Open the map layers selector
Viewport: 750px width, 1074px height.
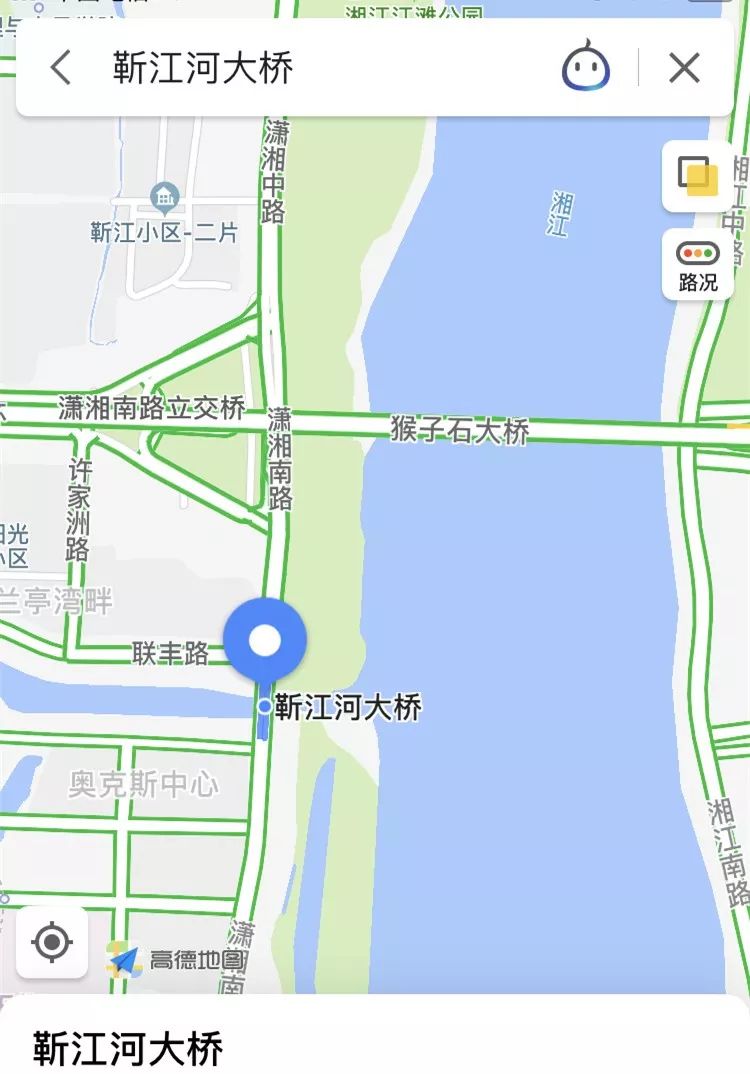click(x=697, y=176)
